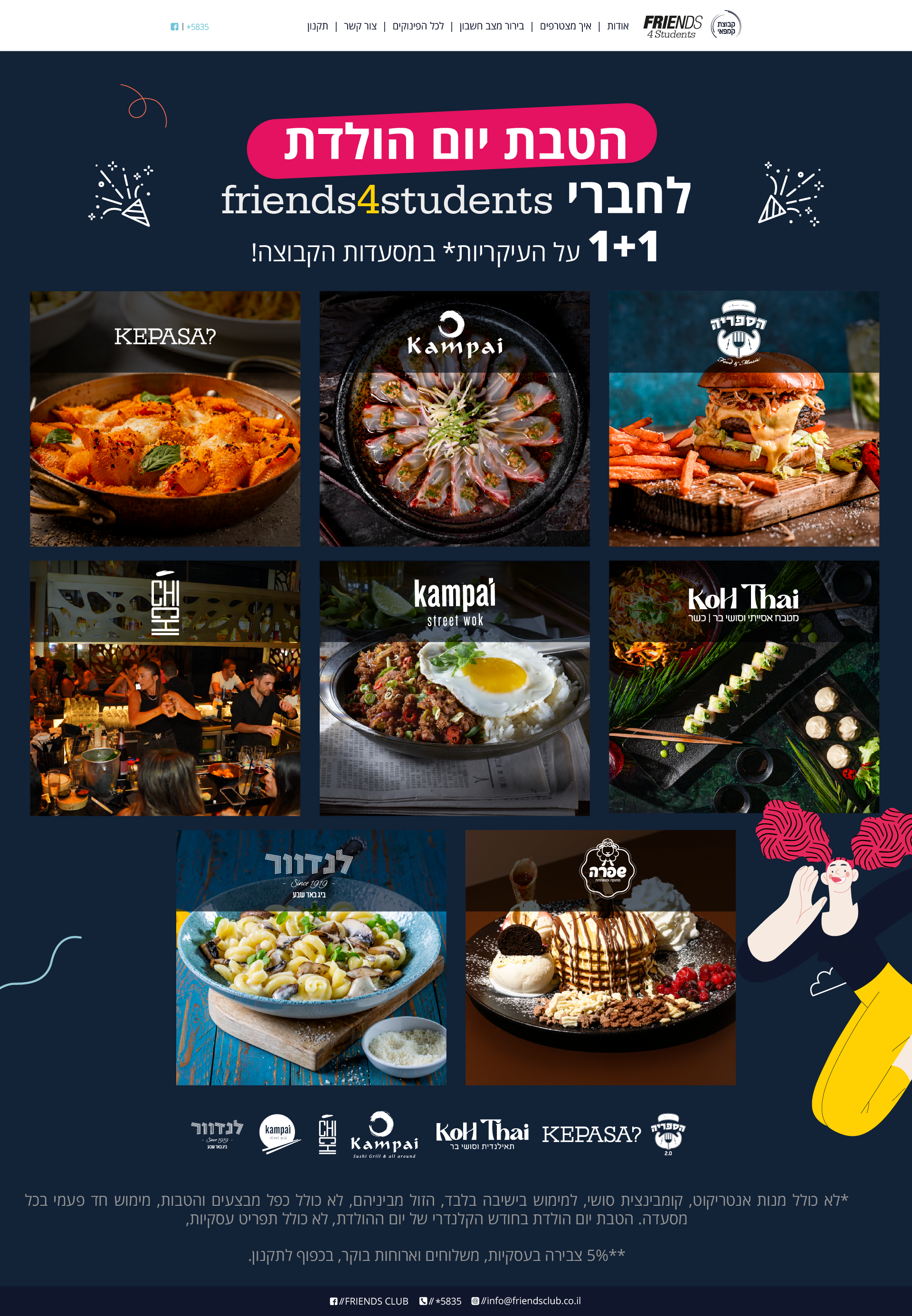View the תקנון page
Image resolution: width=912 pixels, height=1316 pixels.
[317, 26]
